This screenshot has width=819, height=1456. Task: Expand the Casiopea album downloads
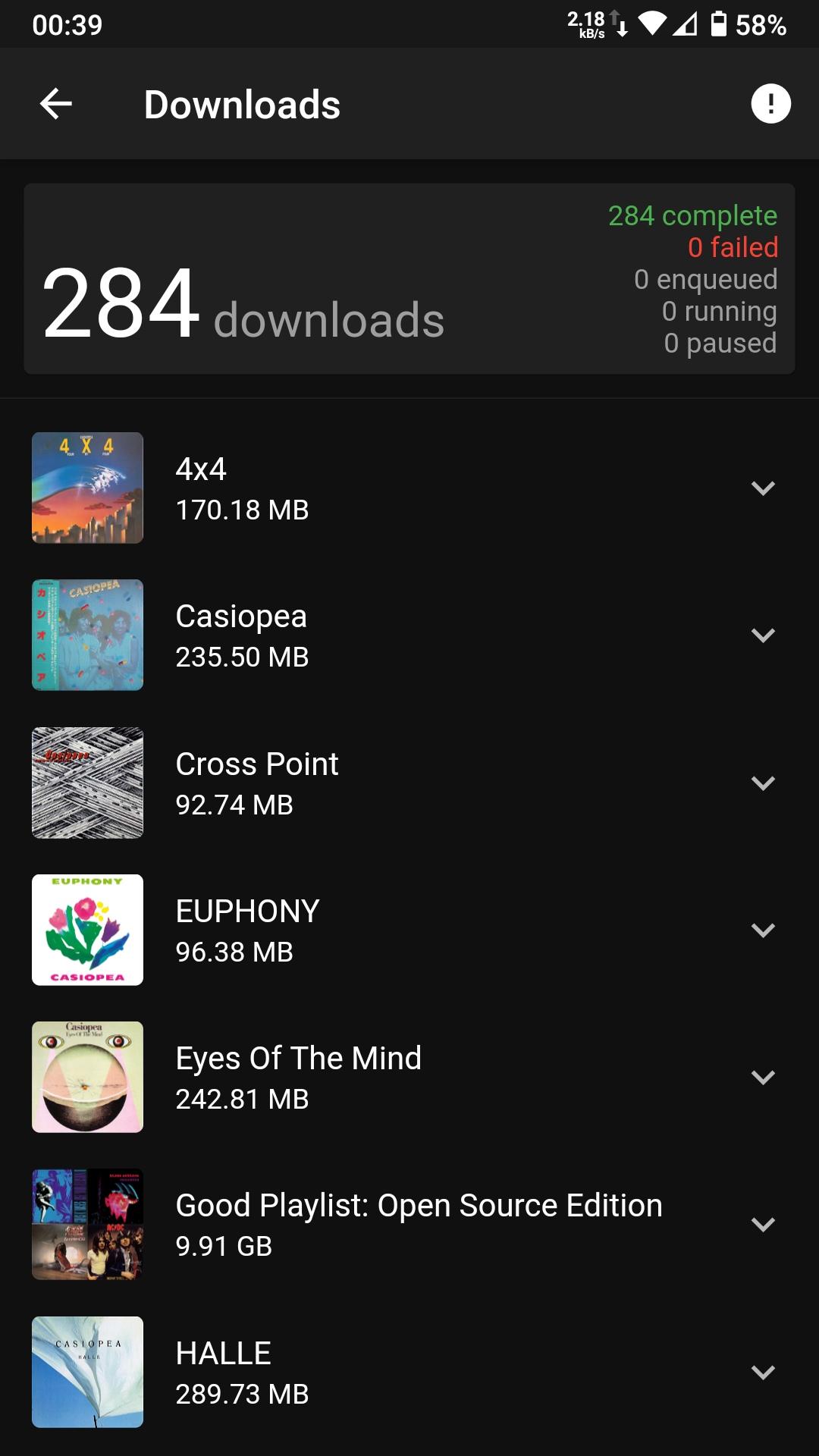pyautogui.click(x=763, y=635)
